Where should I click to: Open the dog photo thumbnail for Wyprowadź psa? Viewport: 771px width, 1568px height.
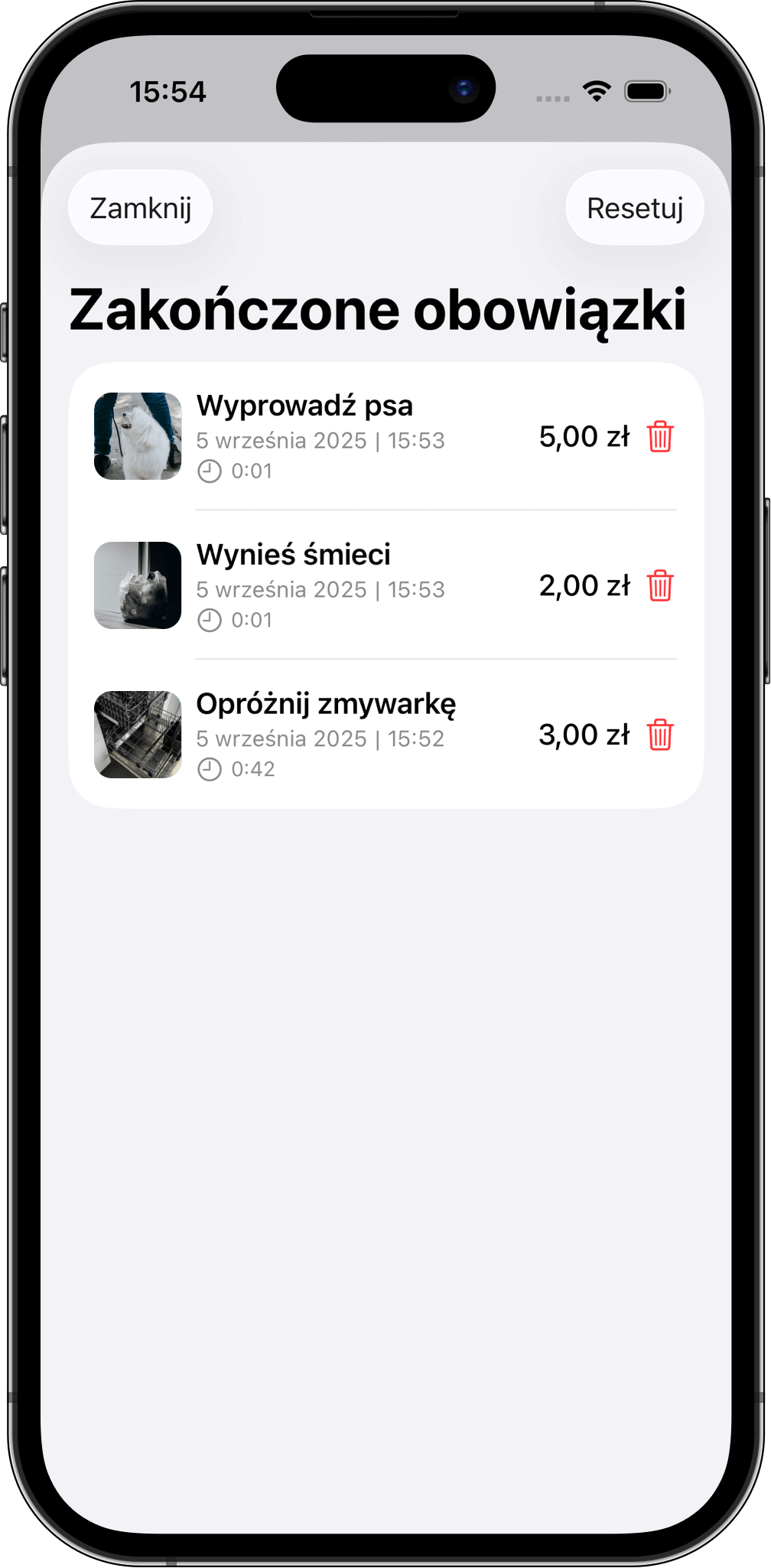click(x=138, y=436)
